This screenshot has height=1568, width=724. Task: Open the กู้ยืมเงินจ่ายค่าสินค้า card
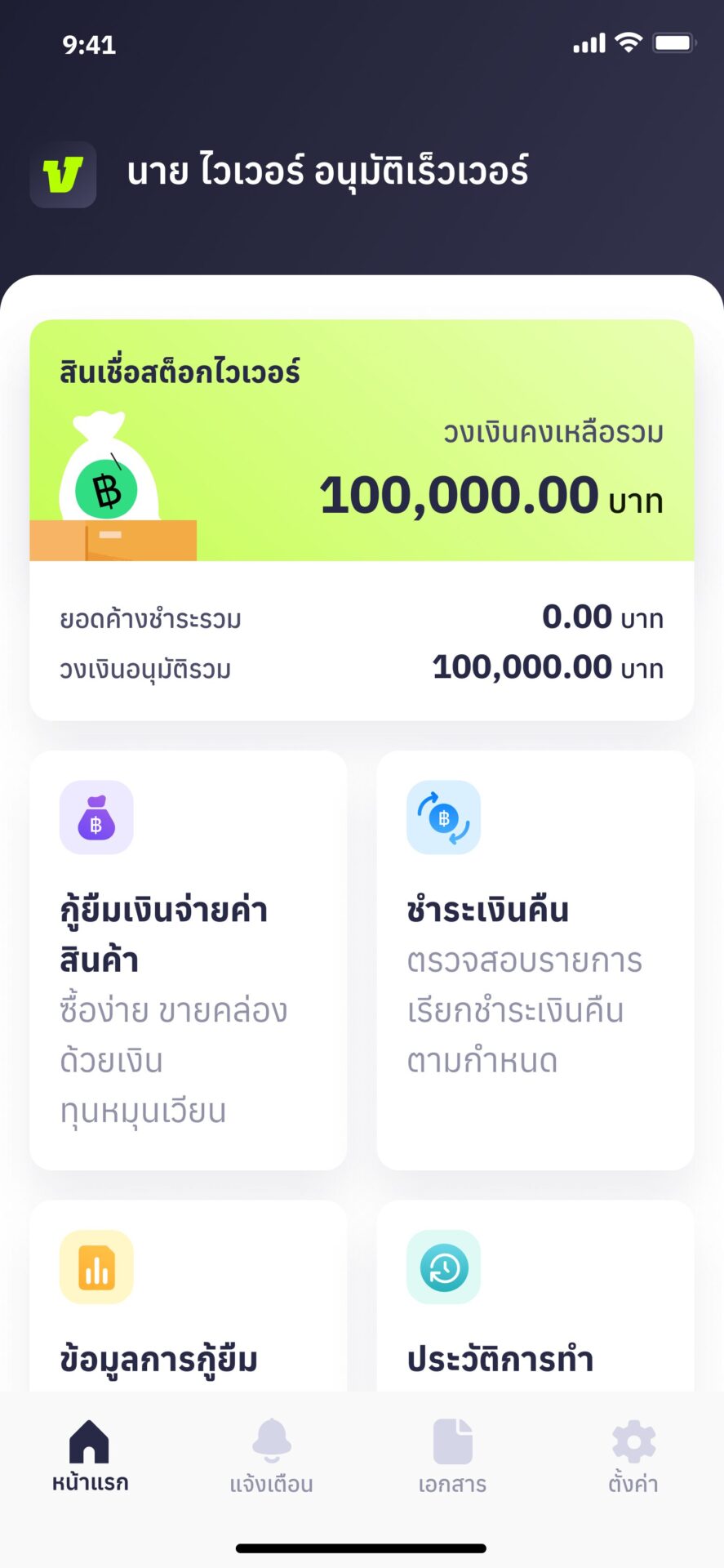click(x=189, y=960)
